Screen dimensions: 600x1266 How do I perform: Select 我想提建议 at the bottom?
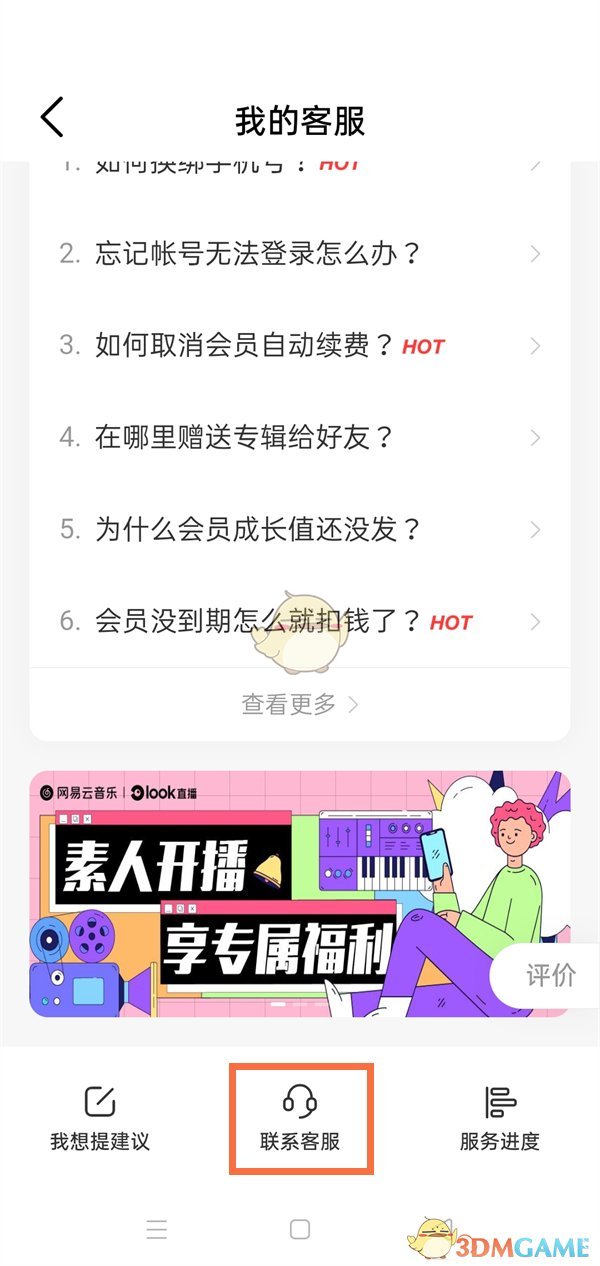point(100,1118)
